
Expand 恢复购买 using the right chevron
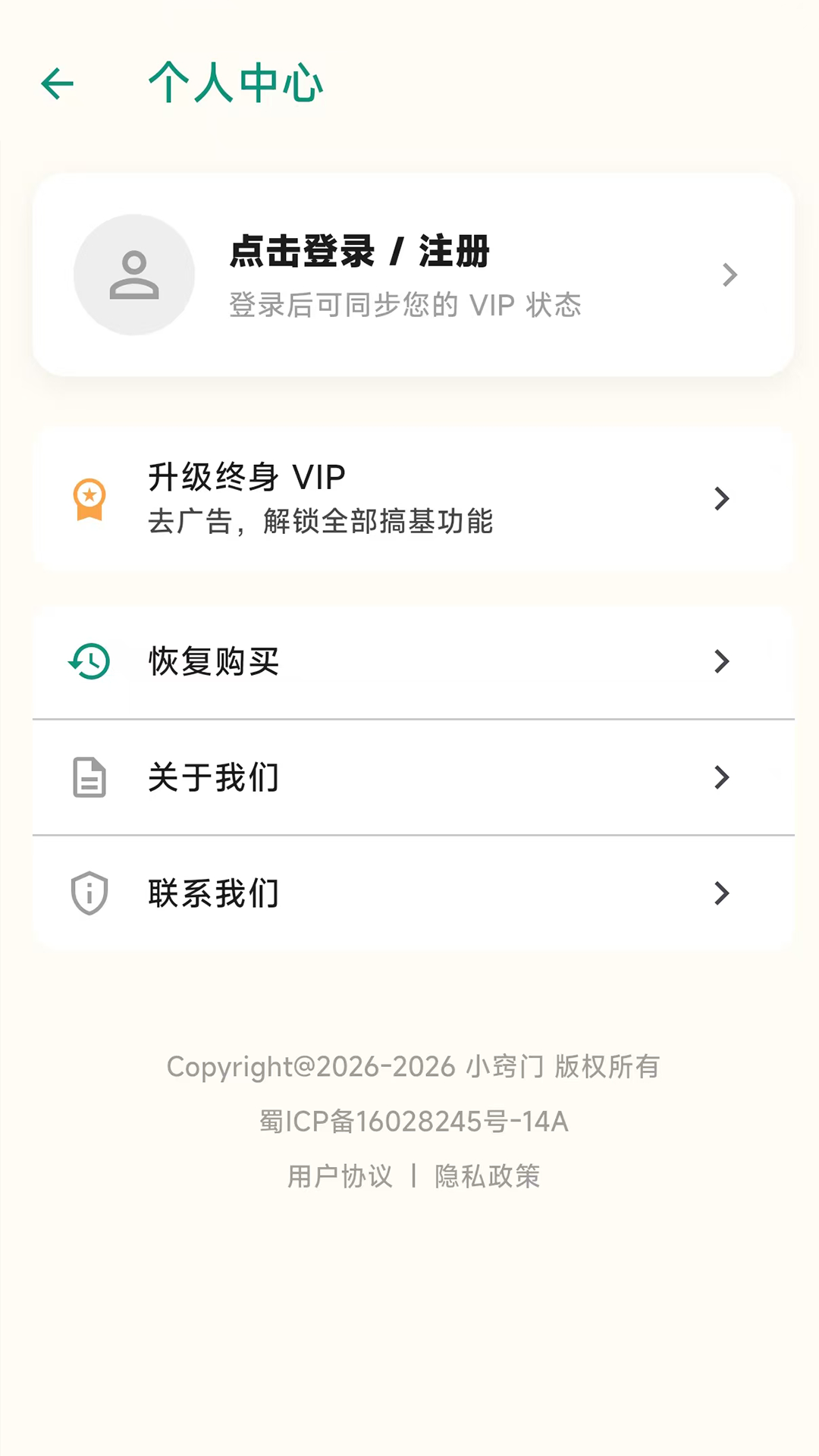[x=721, y=661]
